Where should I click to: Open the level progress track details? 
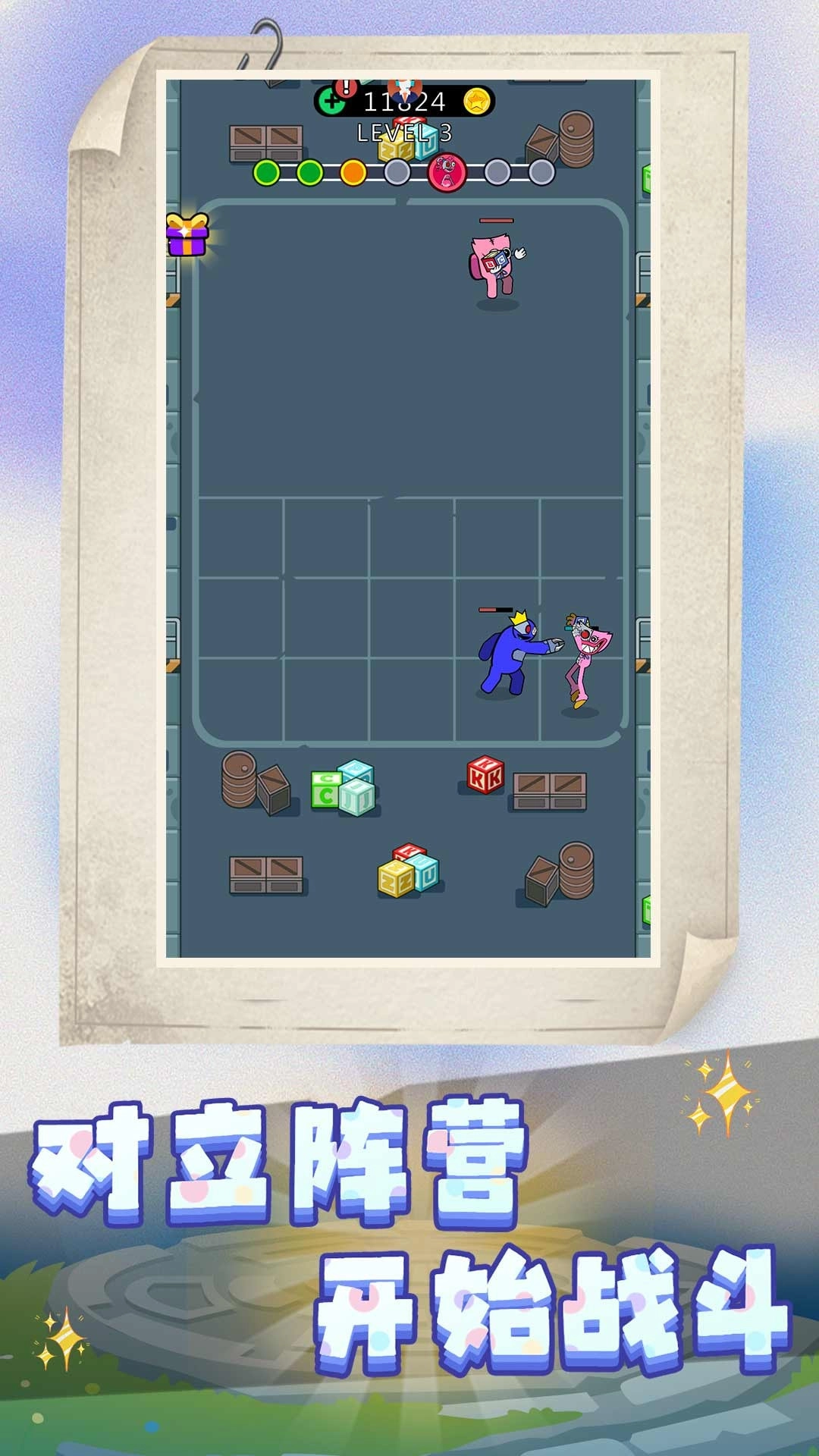(402, 173)
